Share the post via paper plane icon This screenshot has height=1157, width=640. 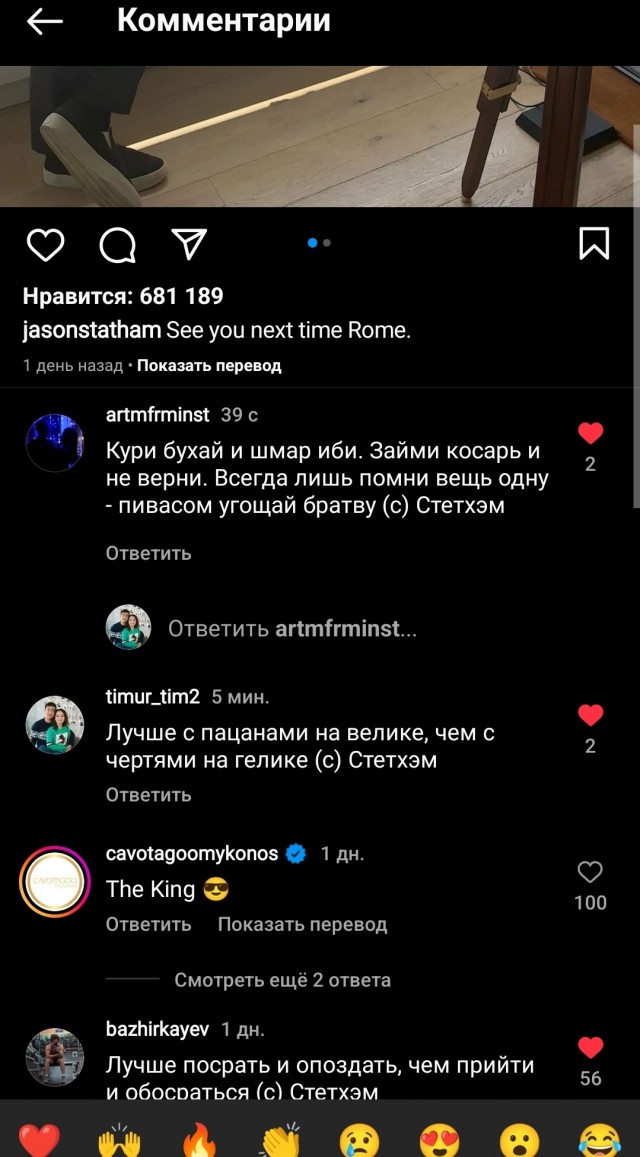coord(189,243)
